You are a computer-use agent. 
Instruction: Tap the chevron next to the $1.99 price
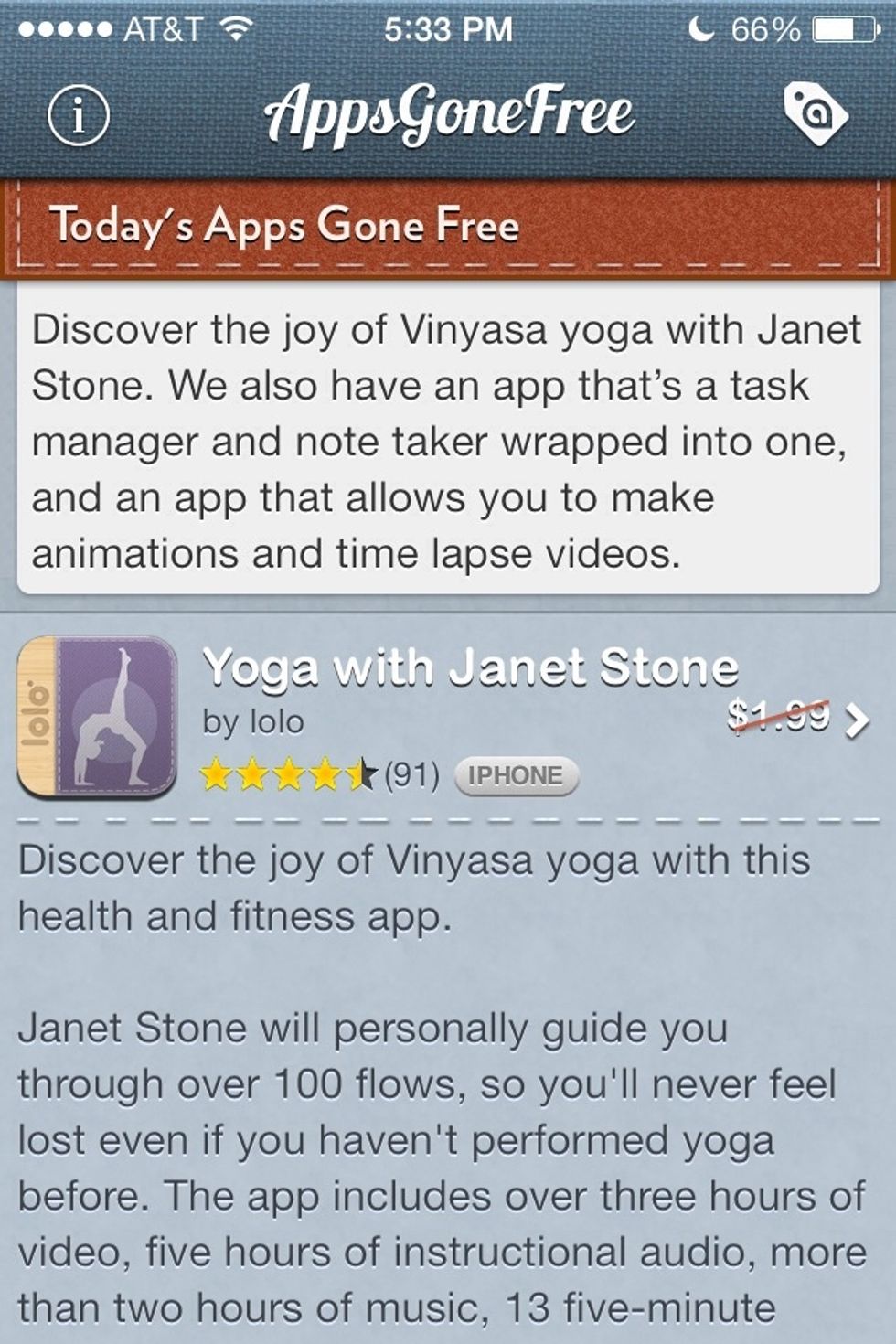(x=857, y=720)
